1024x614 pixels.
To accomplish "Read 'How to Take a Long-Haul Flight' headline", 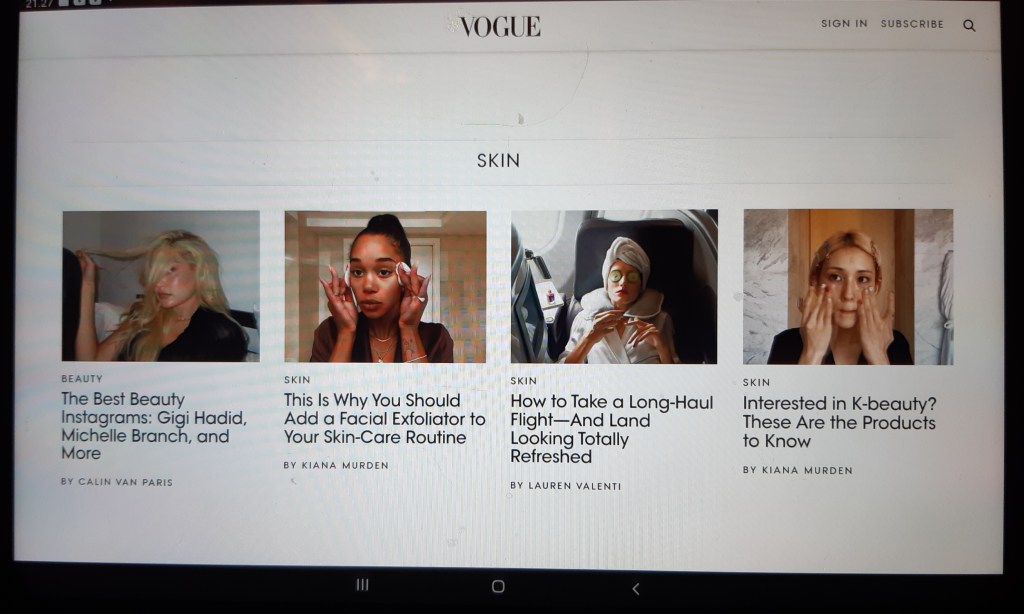I will pyautogui.click(x=611, y=429).
